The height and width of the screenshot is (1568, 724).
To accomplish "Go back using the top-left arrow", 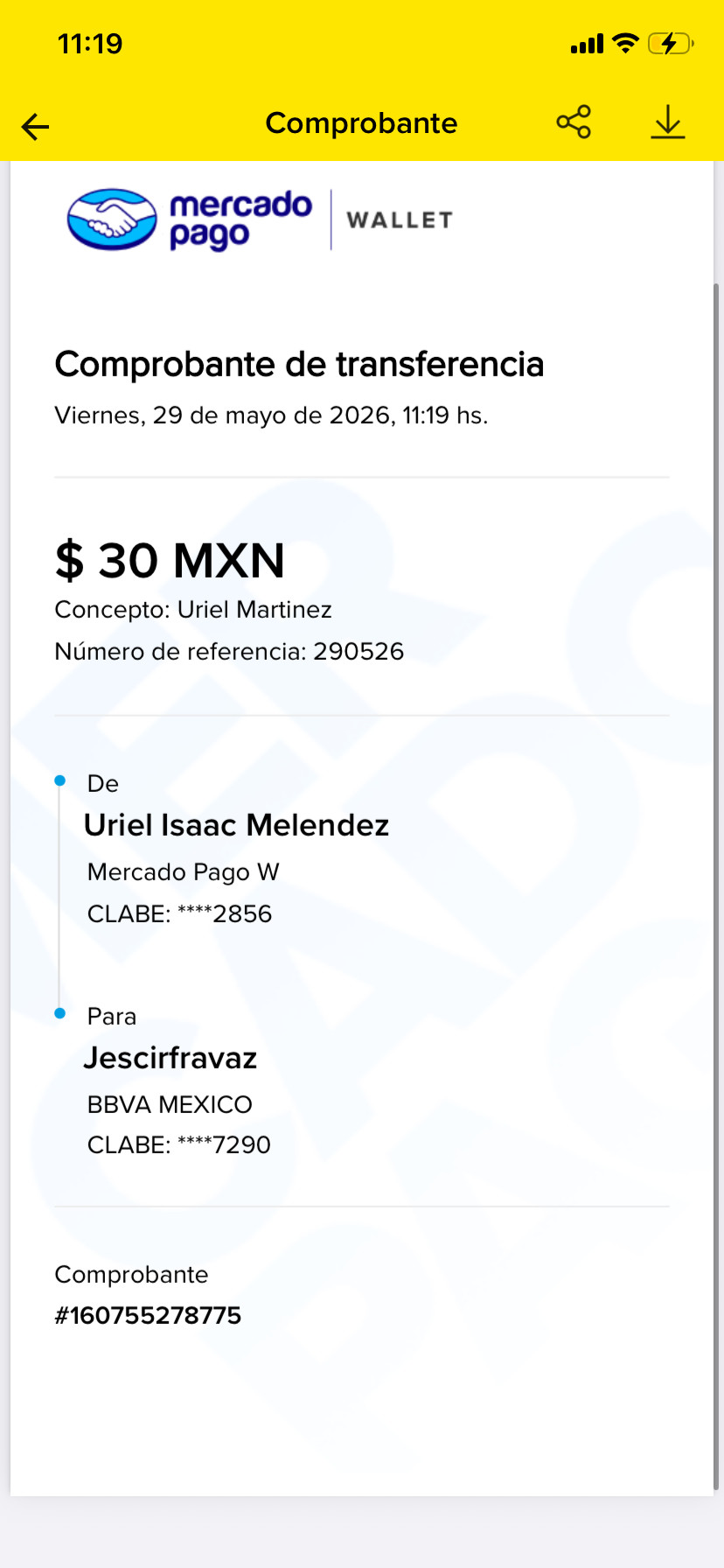I will point(35,127).
